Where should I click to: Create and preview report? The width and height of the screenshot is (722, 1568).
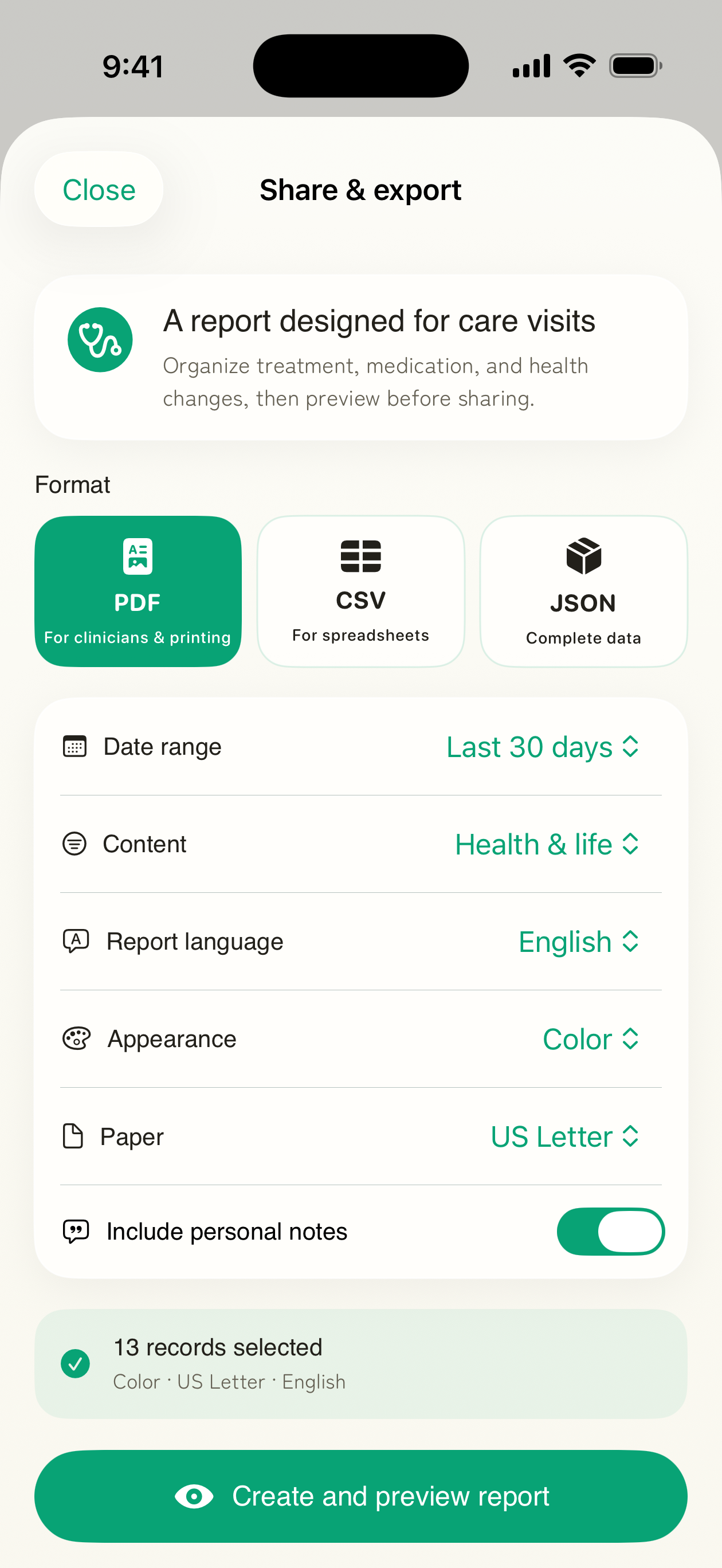(361, 1496)
